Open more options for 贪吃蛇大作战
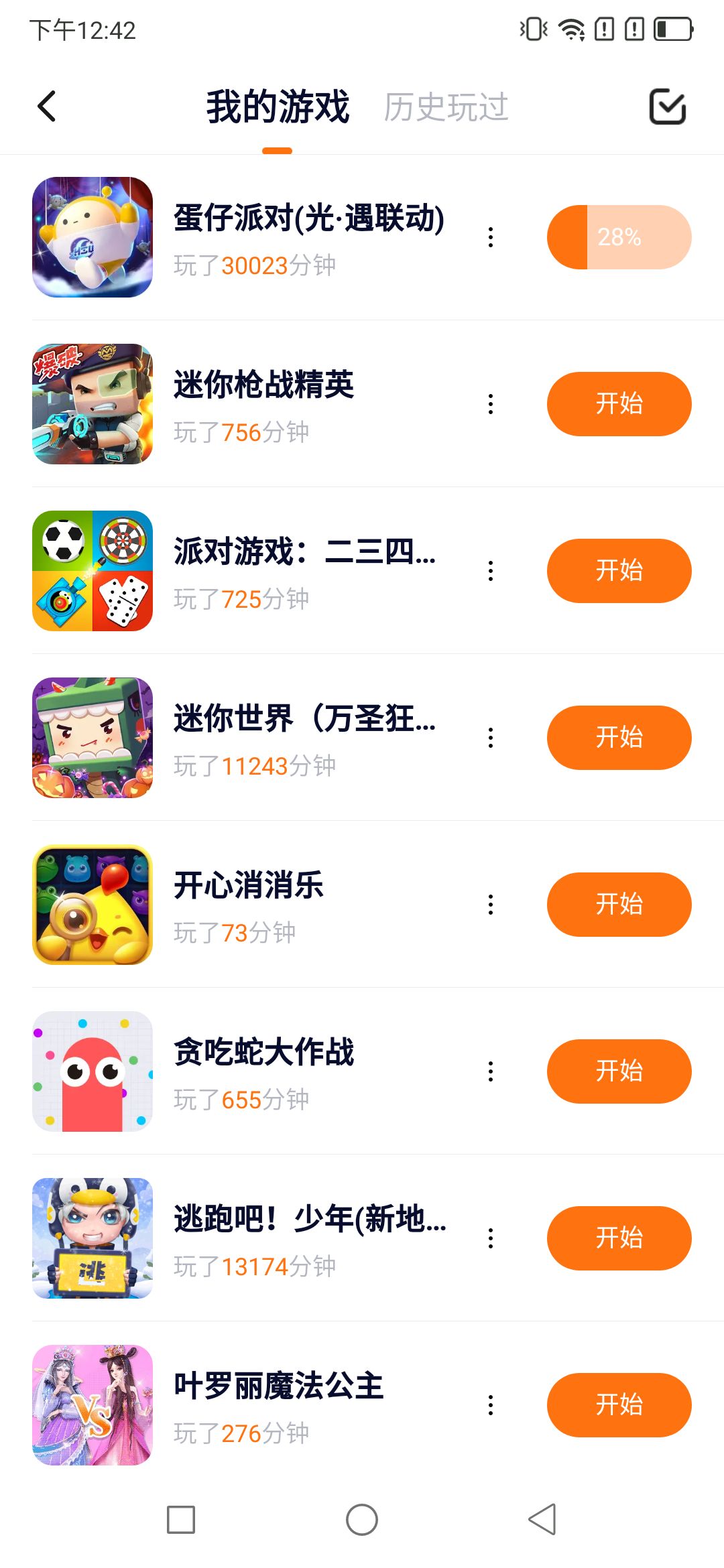 coord(491,1071)
